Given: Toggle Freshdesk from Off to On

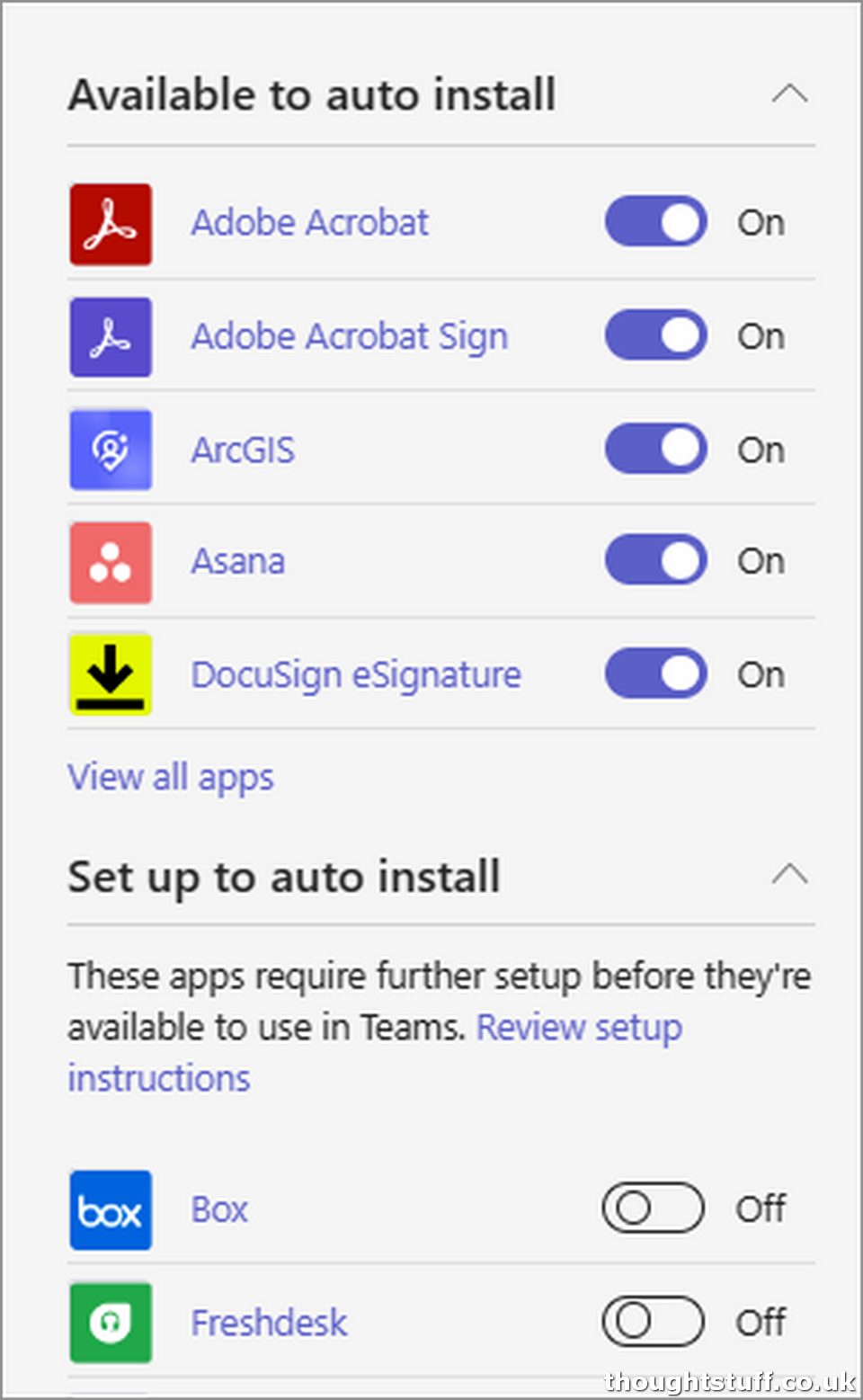Looking at the screenshot, I should pyautogui.click(x=652, y=1322).
